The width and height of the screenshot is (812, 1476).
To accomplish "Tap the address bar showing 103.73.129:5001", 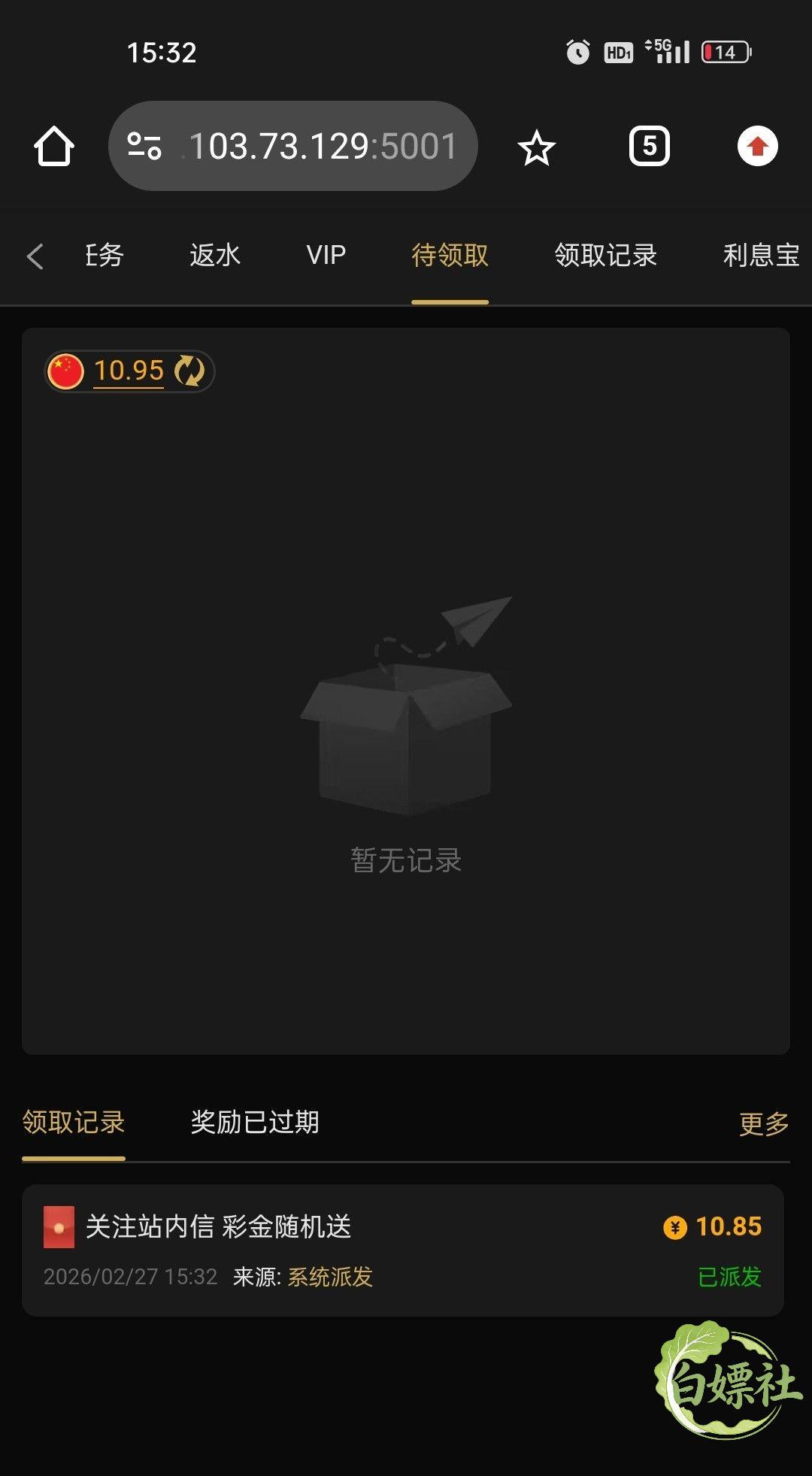I will click(293, 146).
